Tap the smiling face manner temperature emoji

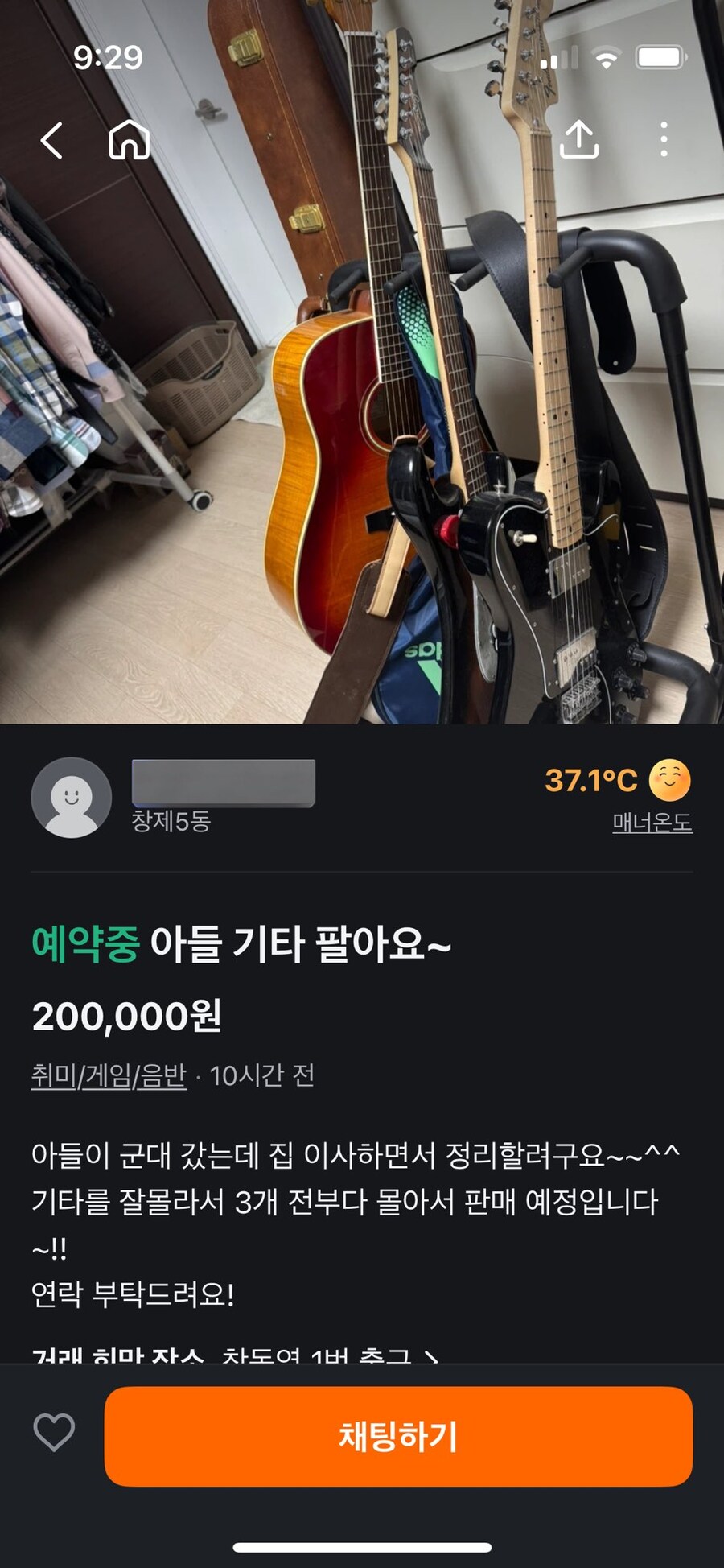point(668,779)
